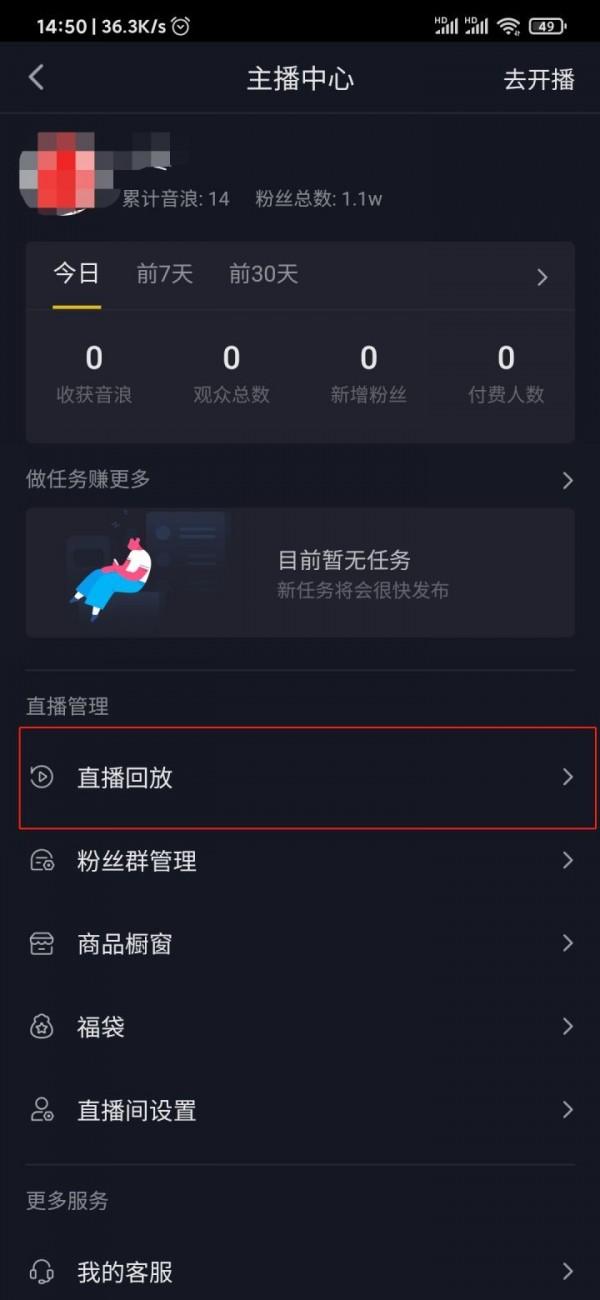This screenshot has height=1300, width=600.
Task: Switch to the 今日 stats tab
Action: tap(77, 274)
